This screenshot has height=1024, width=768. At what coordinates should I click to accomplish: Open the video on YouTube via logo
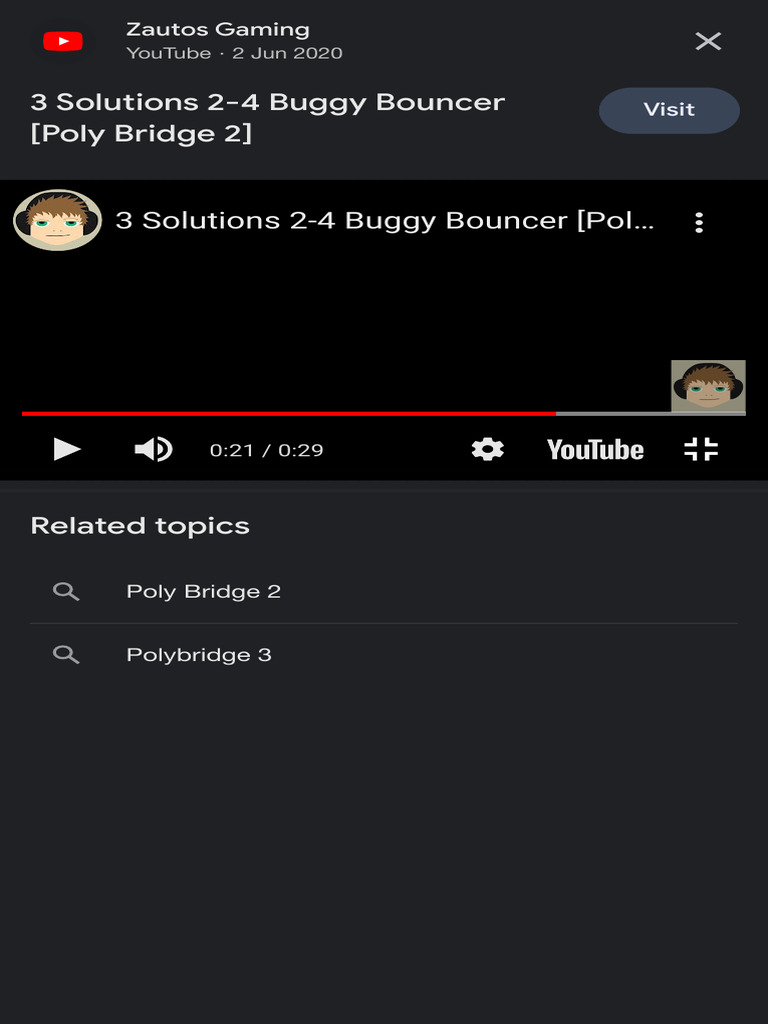pyautogui.click(x=595, y=450)
